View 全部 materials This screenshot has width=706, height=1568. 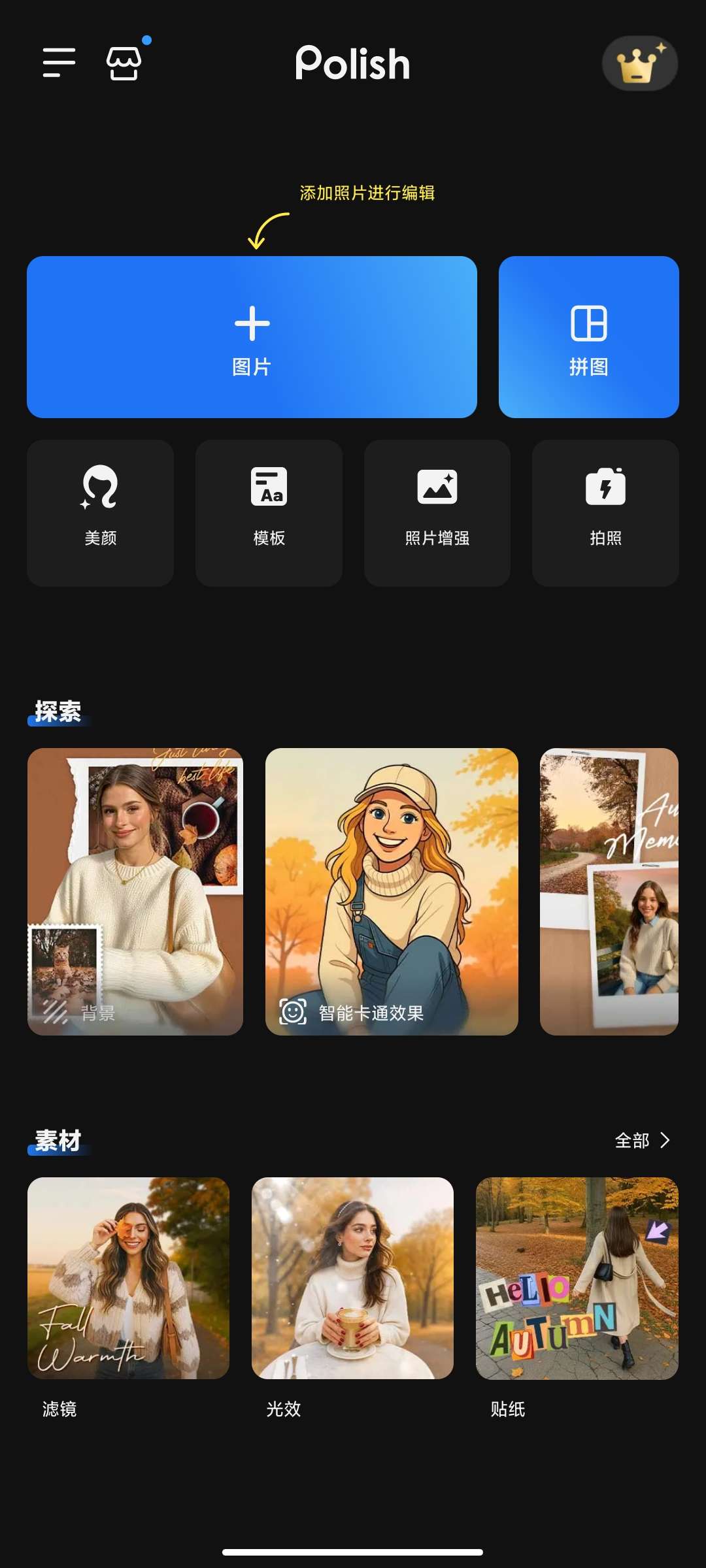point(642,1141)
